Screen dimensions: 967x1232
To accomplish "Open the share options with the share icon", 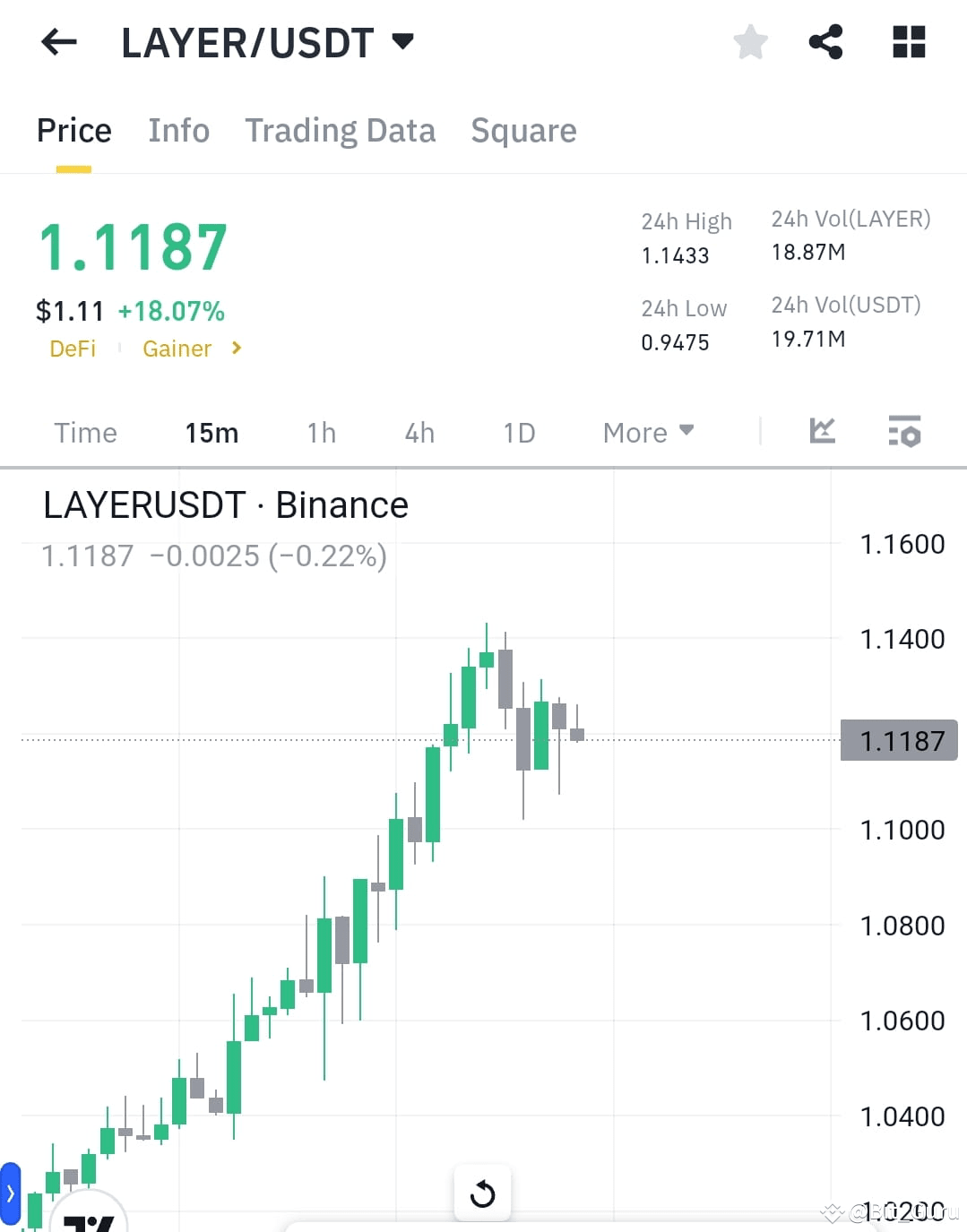I will [825, 41].
